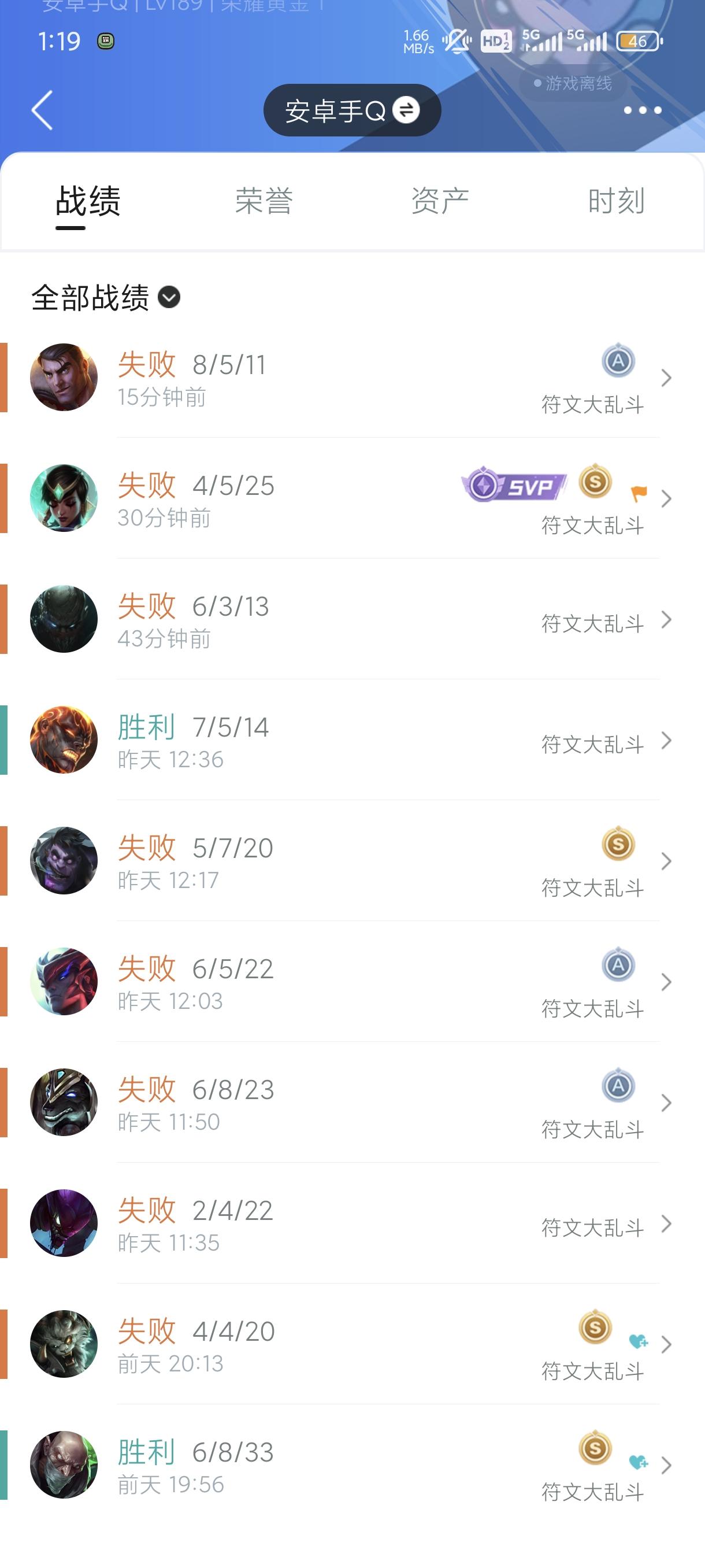Tap the mute notification icon in status bar
This screenshot has width=705, height=1568.
[x=454, y=40]
